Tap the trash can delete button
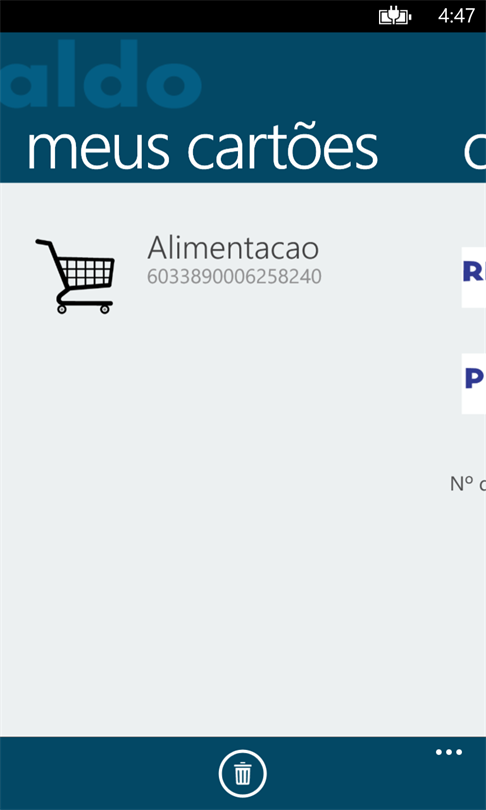Screen dimensions: 486x810 [x=243, y=774]
